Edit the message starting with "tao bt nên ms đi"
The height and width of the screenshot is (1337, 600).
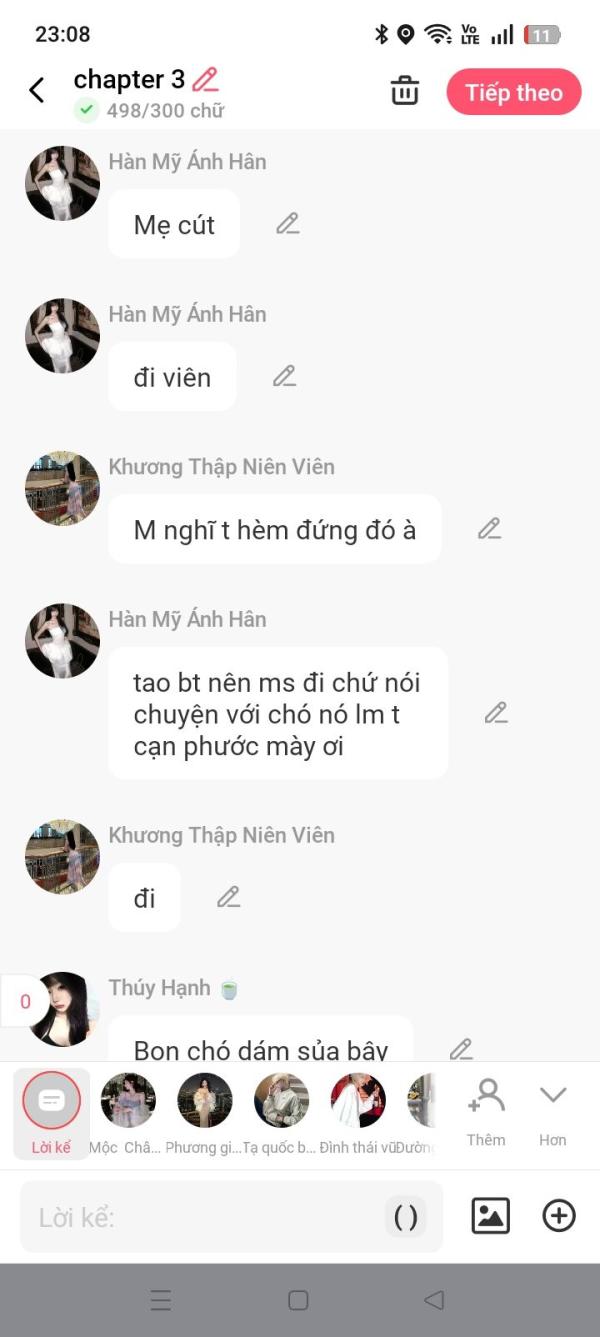point(496,713)
